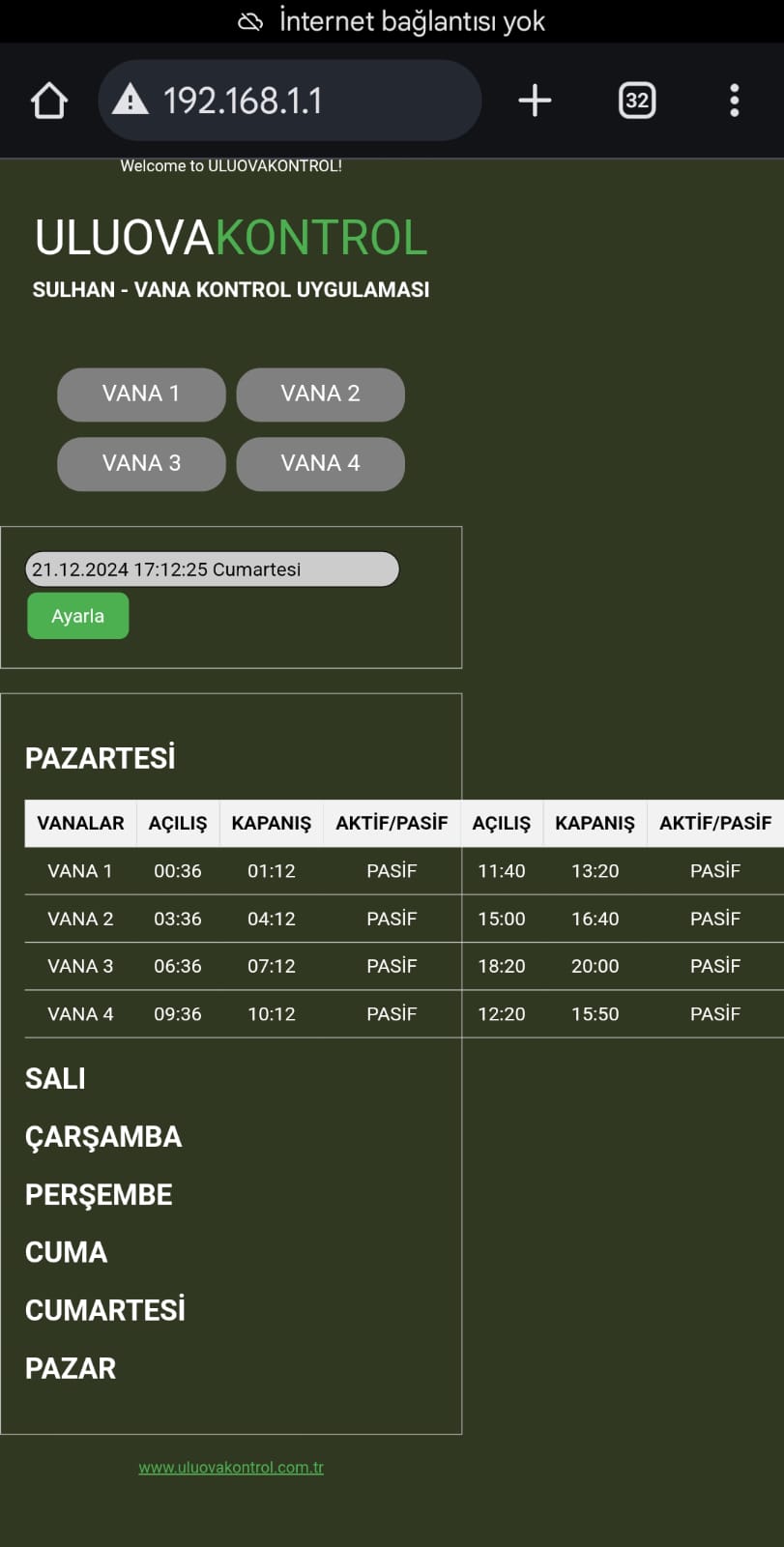Expand the CUMA schedule
The height and width of the screenshot is (1547, 784).
[x=66, y=1252]
